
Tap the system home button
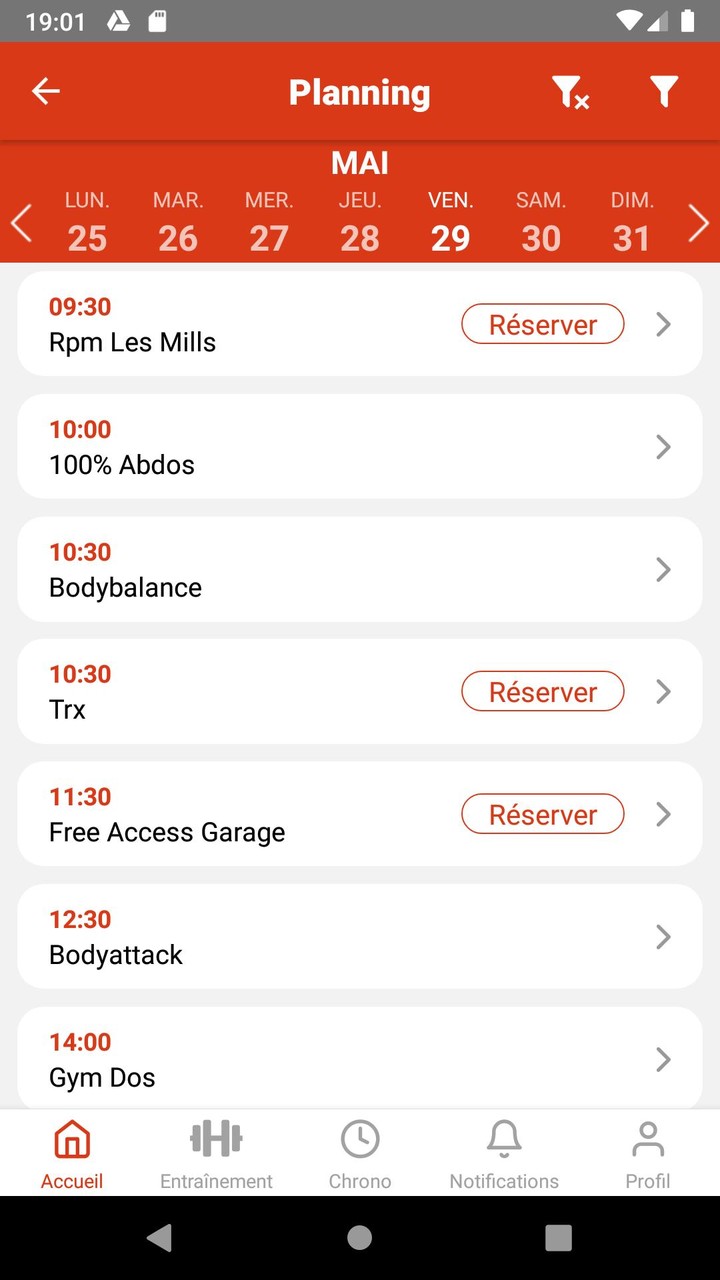[360, 1238]
